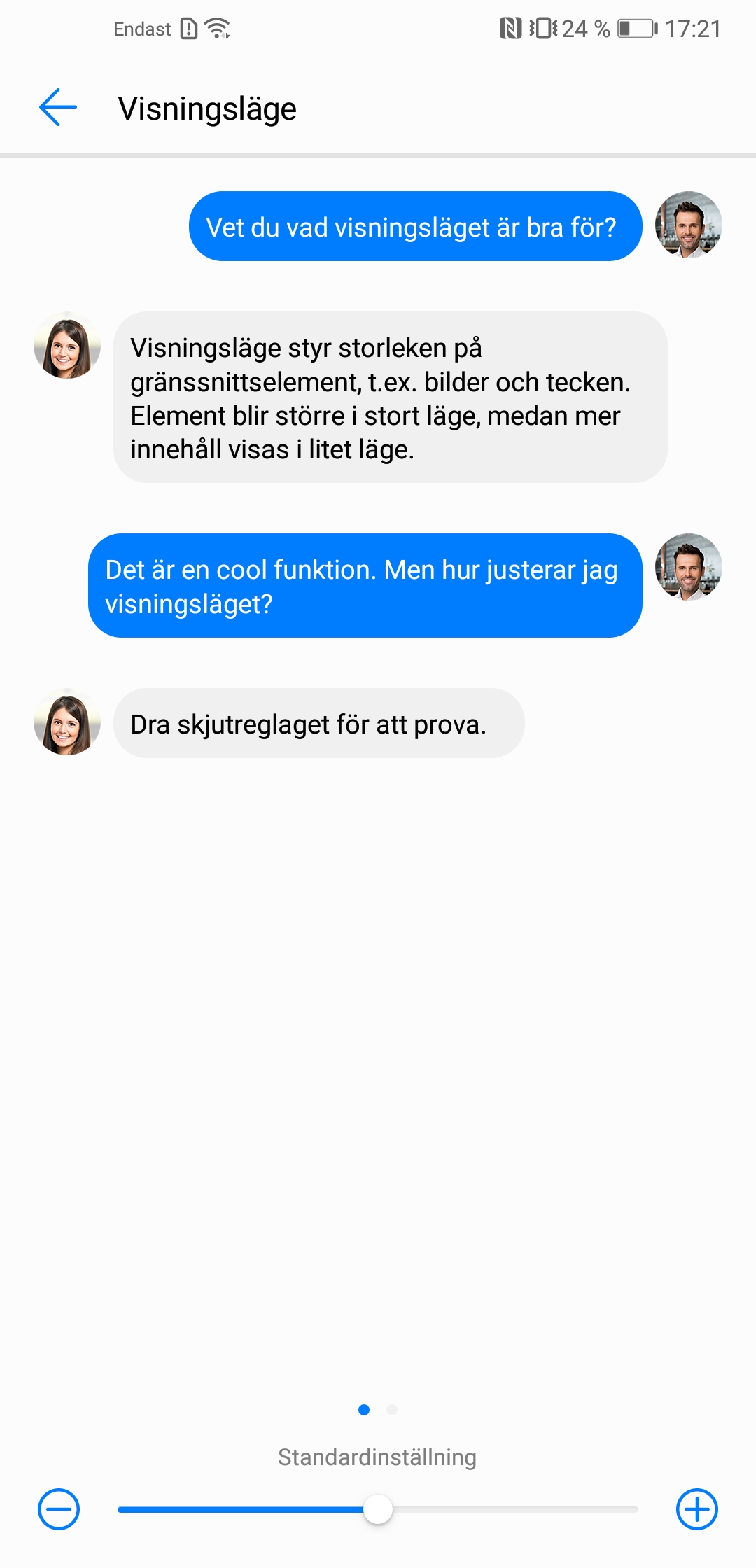The height and width of the screenshot is (1568, 756).
Task: Decrease display size with minus button
Action: (59, 1509)
